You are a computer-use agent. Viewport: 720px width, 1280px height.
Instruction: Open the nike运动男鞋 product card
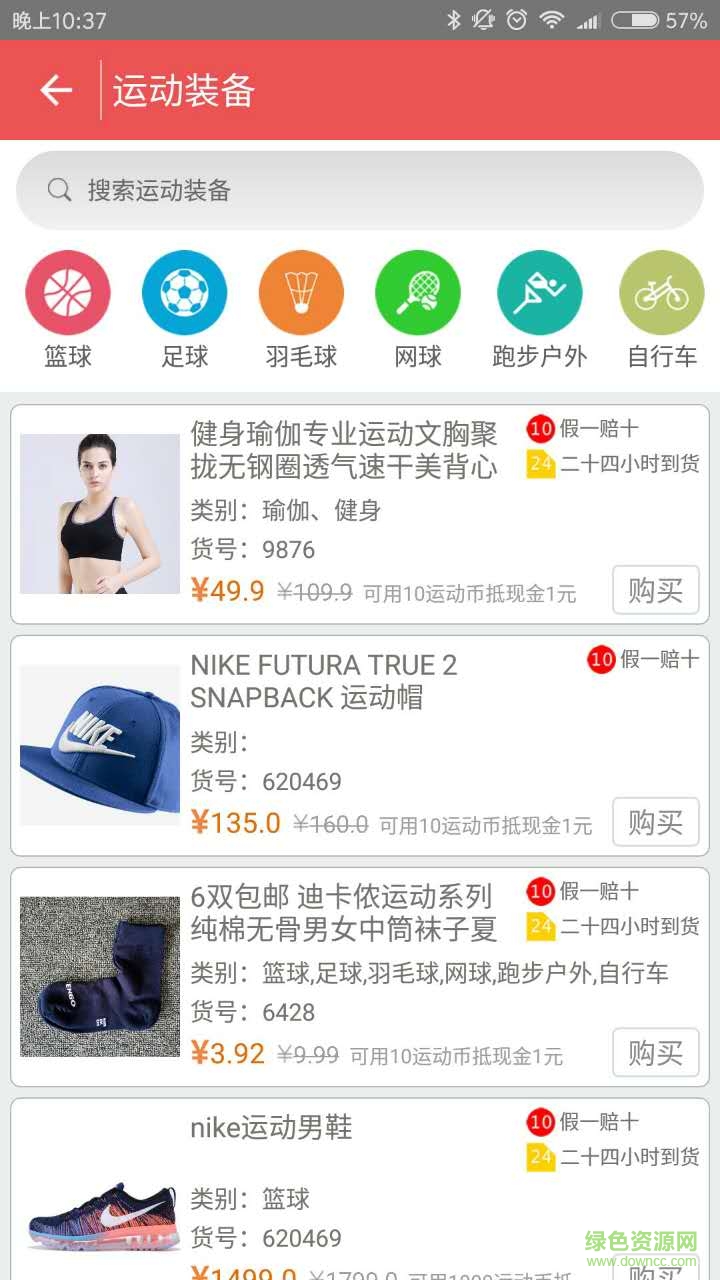pyautogui.click(x=271, y=1129)
